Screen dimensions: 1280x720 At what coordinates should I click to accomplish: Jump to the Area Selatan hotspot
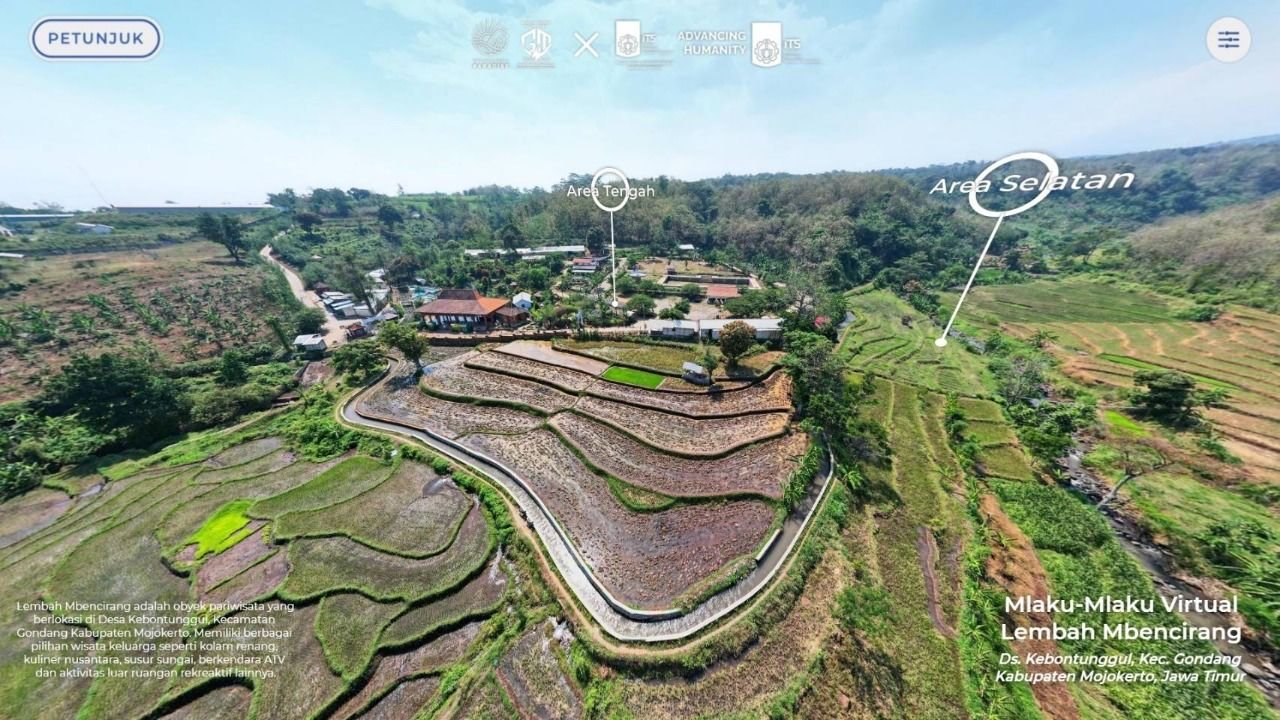[1013, 184]
